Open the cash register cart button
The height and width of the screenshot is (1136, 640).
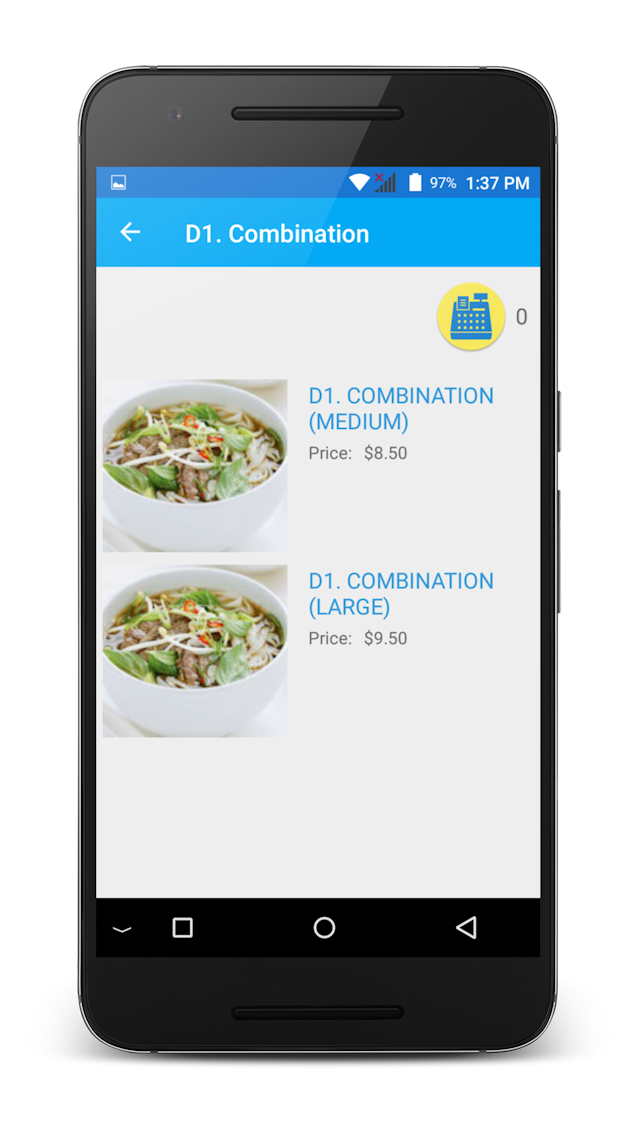click(x=471, y=317)
